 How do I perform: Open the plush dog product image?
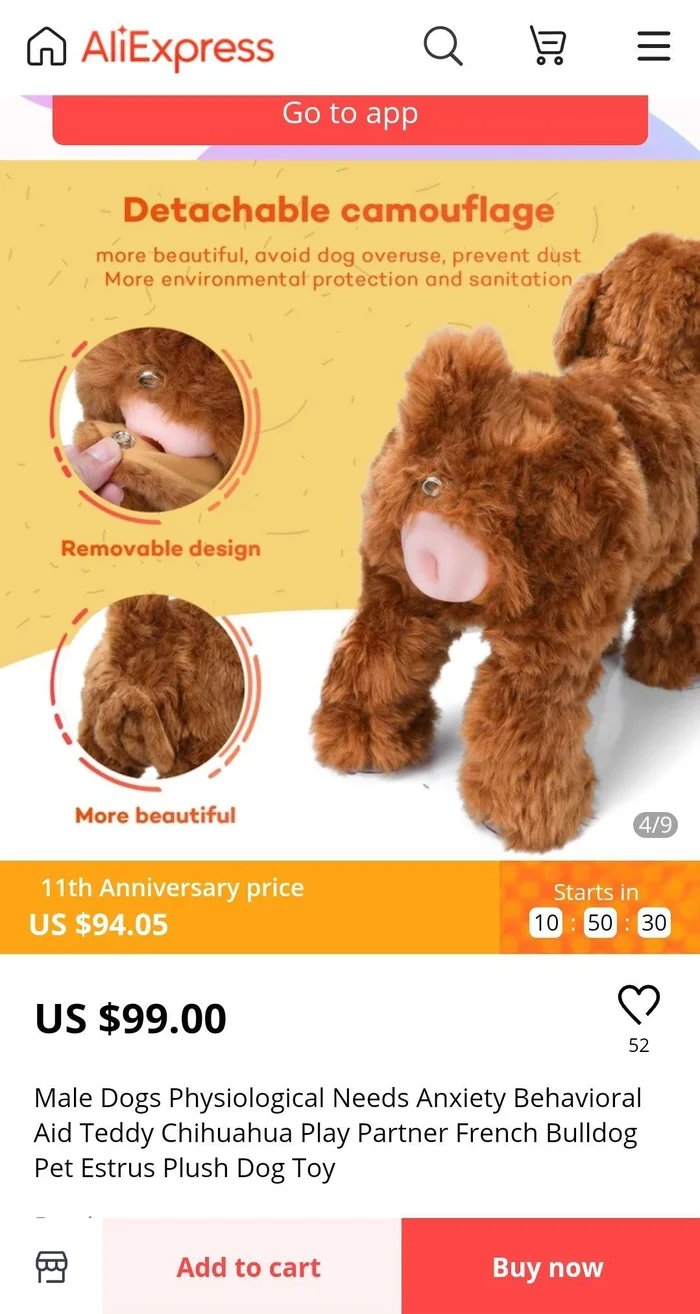350,510
